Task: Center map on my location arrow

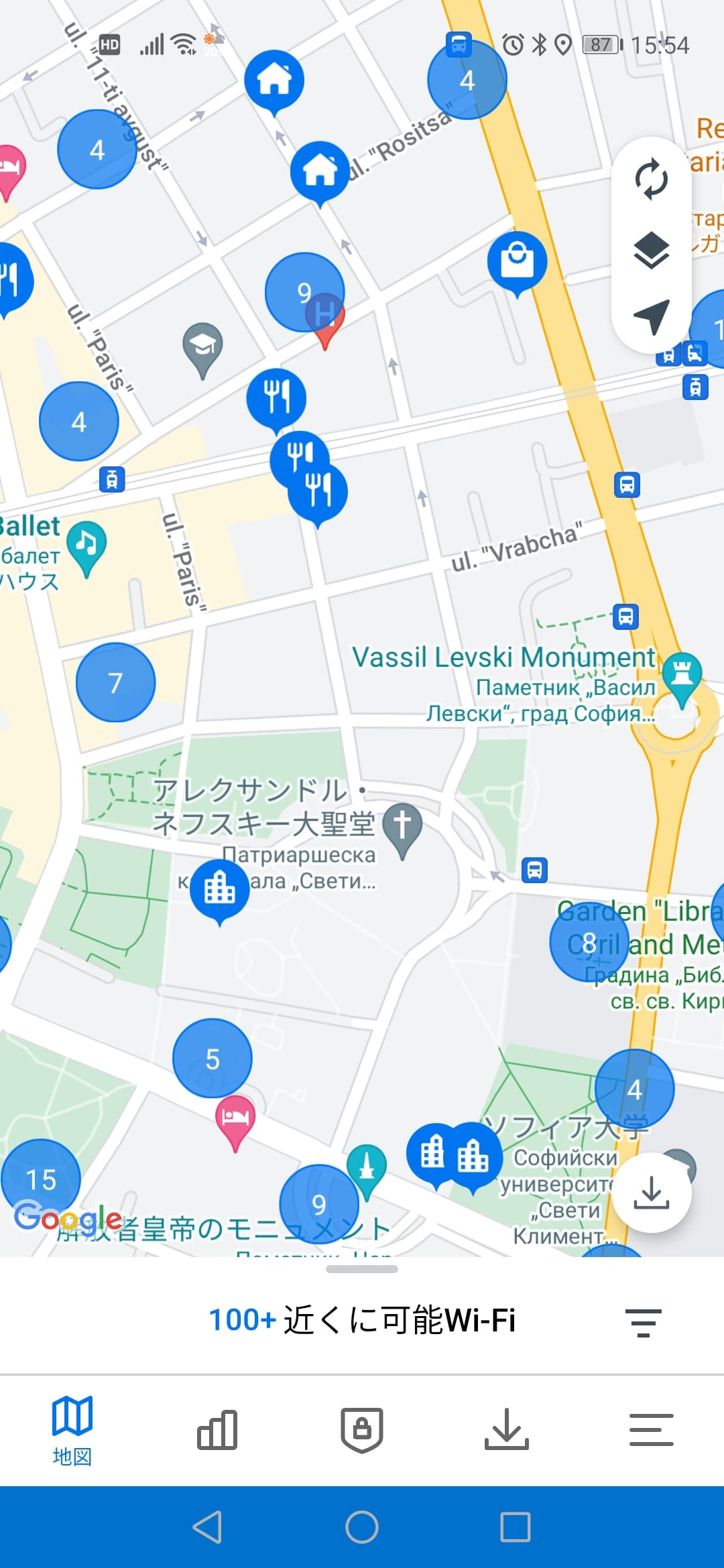Action: click(651, 318)
